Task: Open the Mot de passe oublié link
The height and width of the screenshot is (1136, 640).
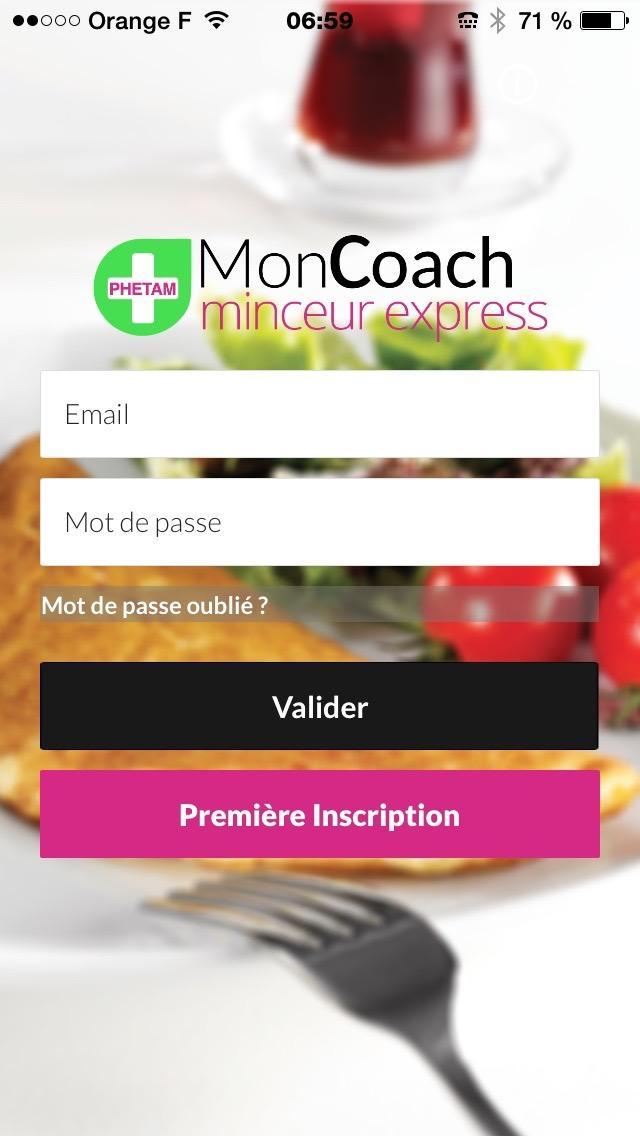Action: [x=156, y=605]
